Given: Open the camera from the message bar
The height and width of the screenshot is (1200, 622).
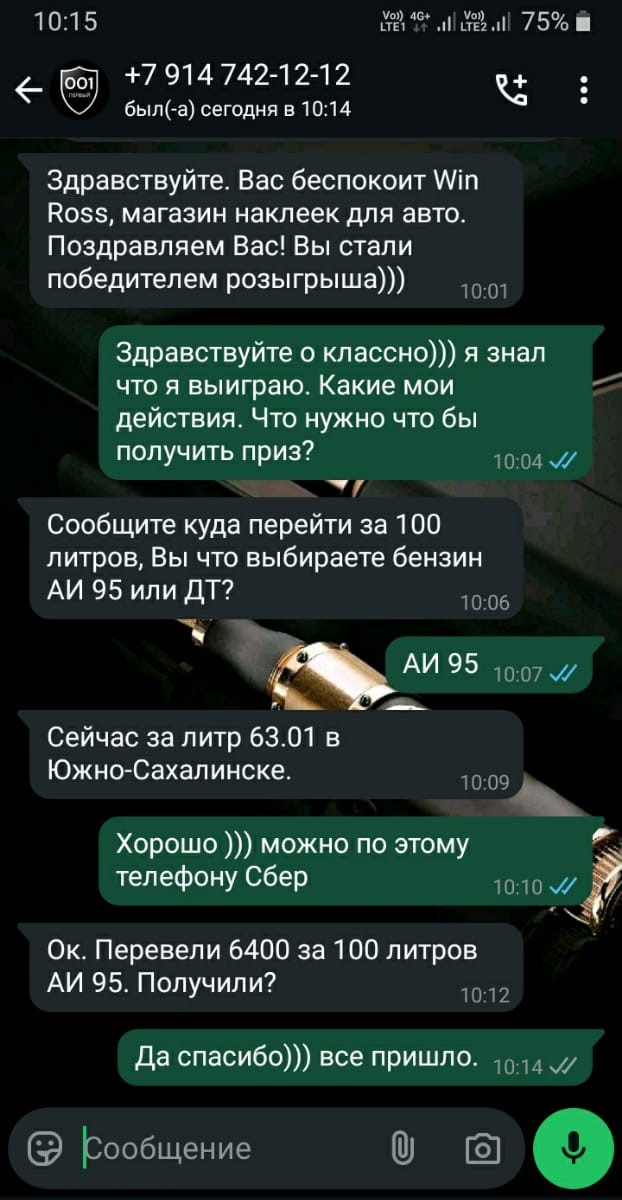Looking at the screenshot, I should 483,1149.
